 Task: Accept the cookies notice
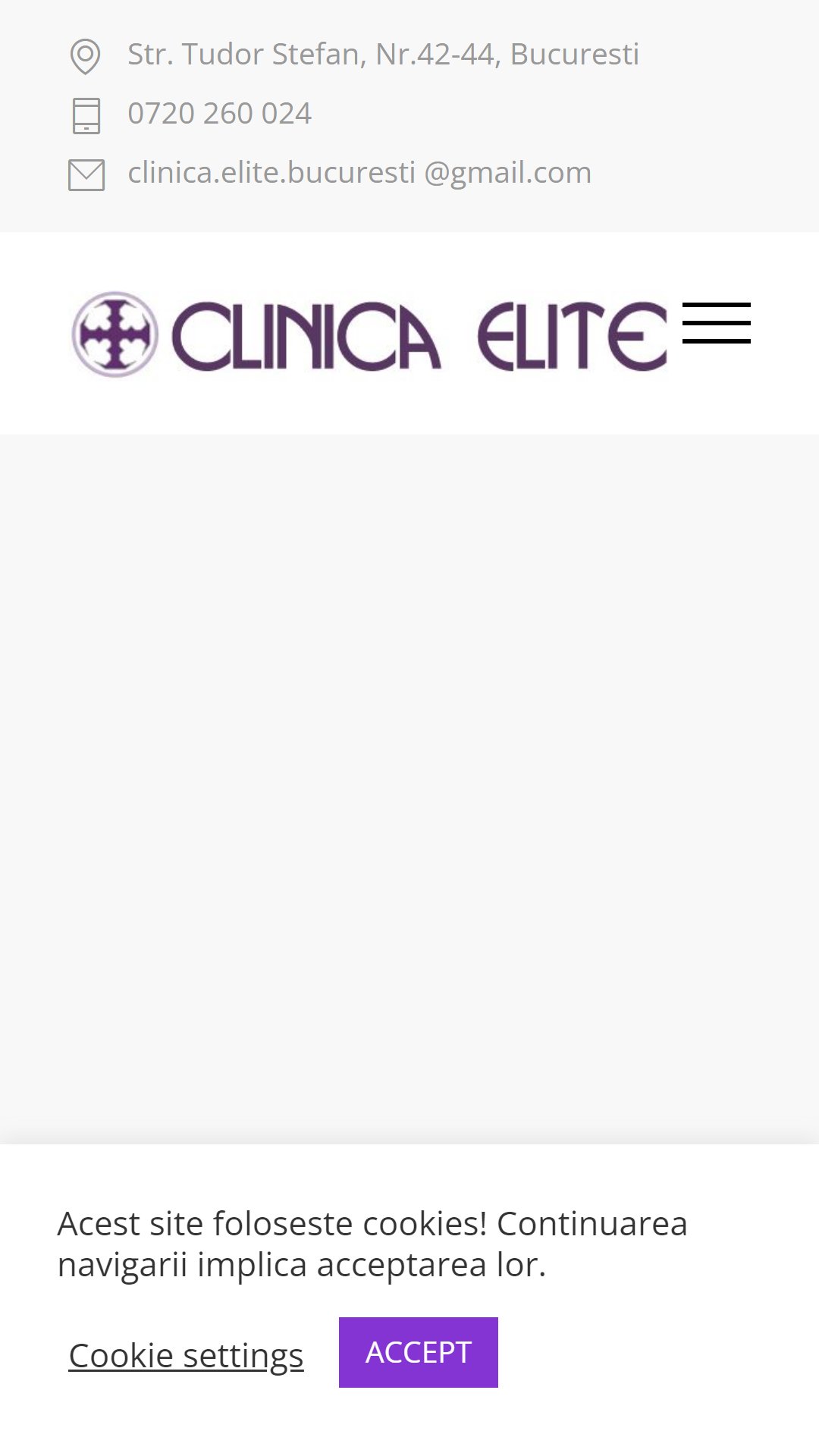click(419, 1352)
